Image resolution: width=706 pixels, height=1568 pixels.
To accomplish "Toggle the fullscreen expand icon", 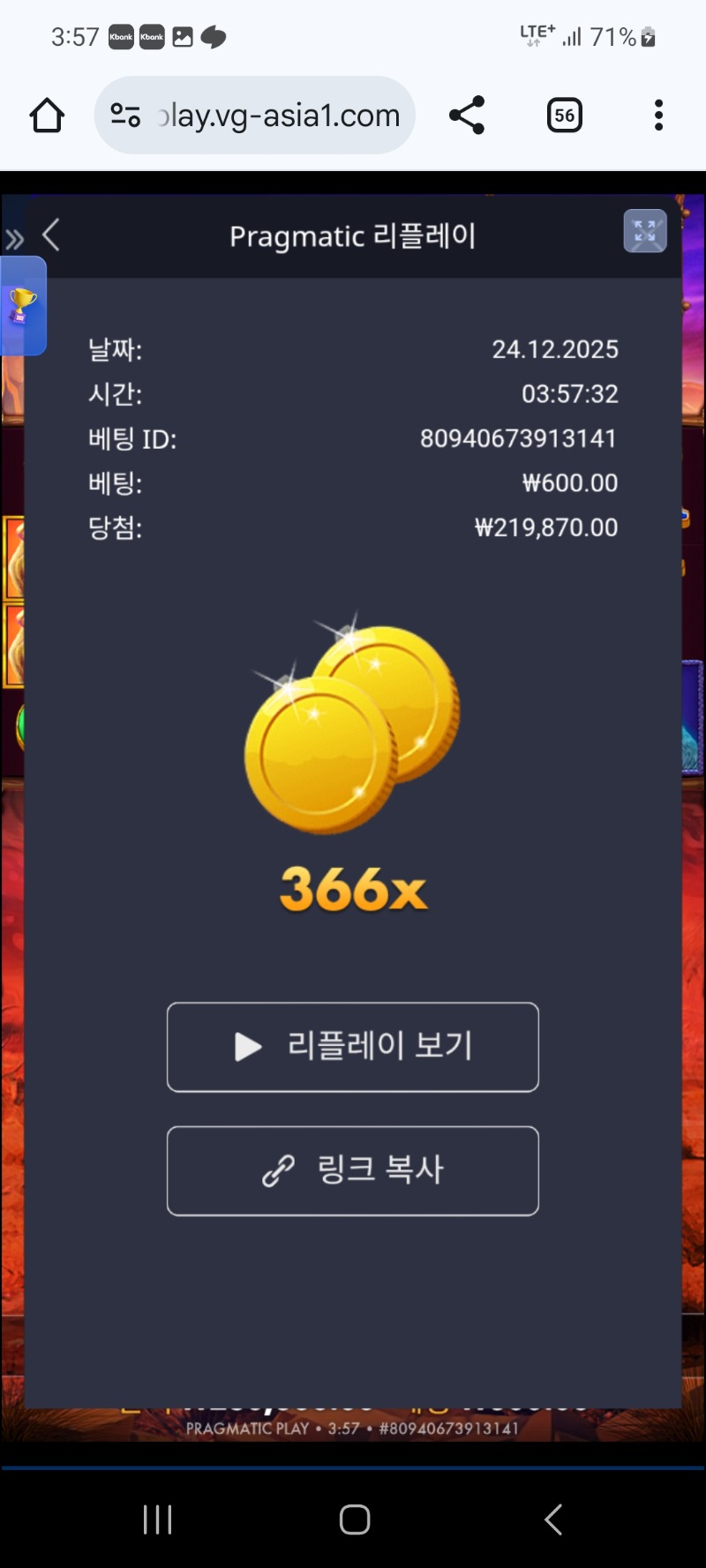I will click(x=645, y=232).
